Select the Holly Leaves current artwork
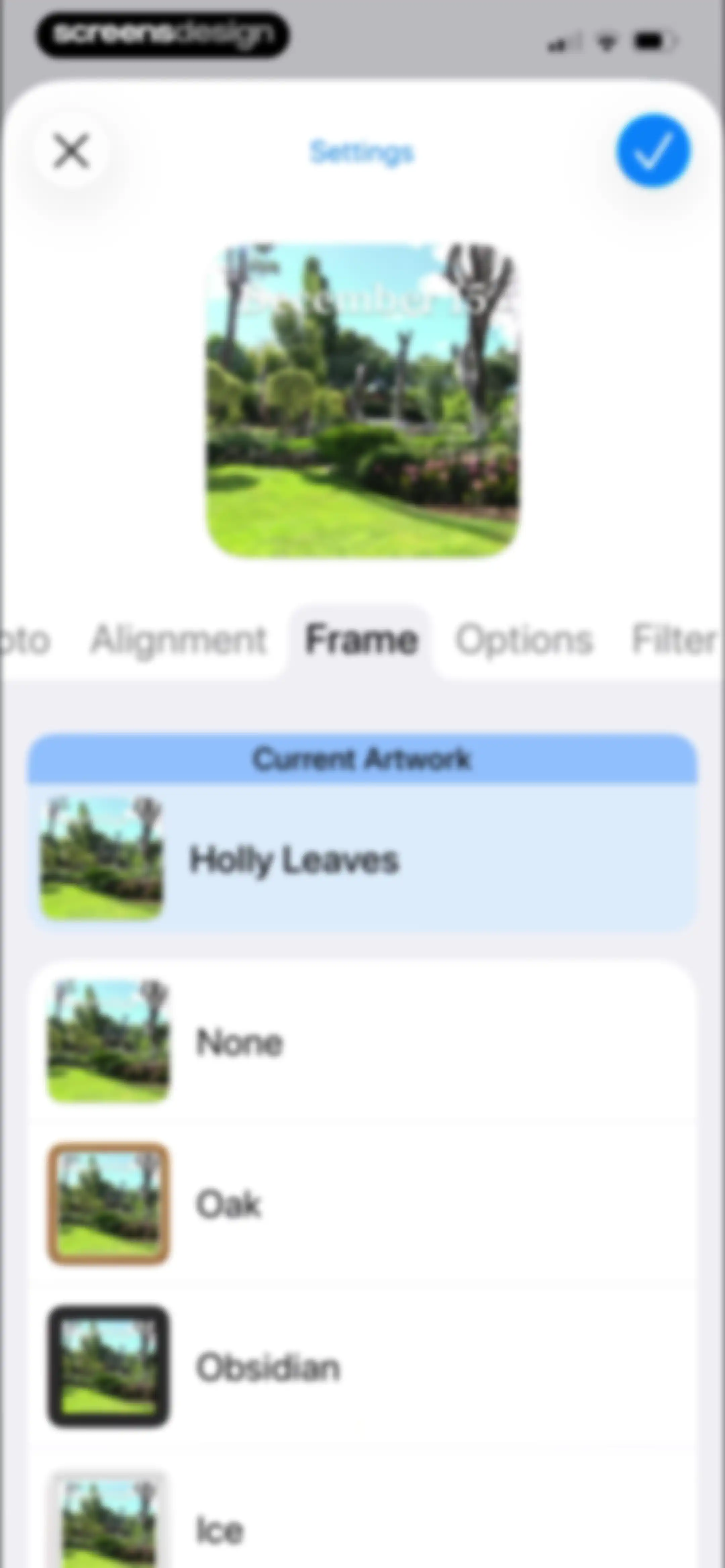 pos(362,859)
